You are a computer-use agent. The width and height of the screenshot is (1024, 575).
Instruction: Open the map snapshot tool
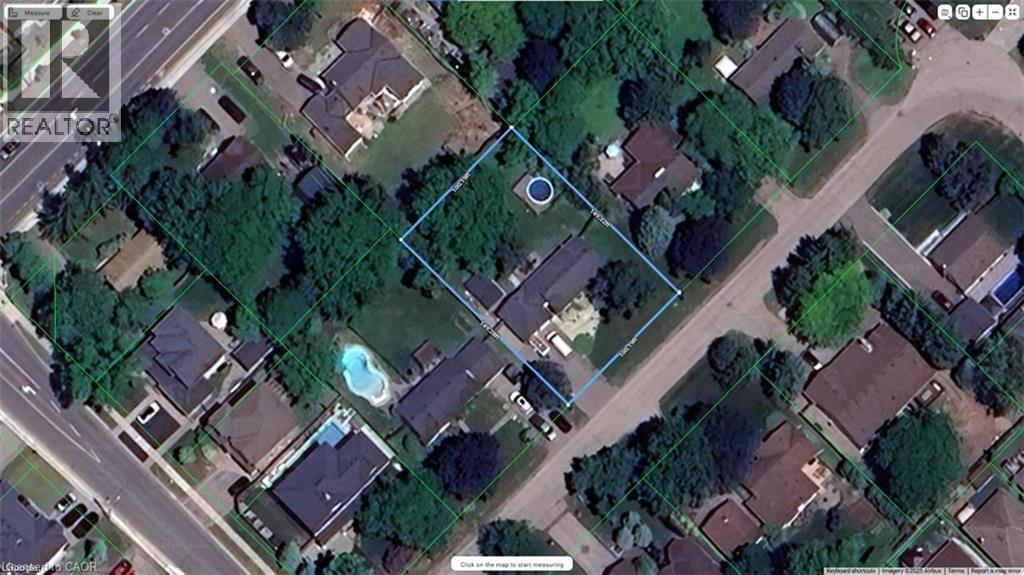945,12
